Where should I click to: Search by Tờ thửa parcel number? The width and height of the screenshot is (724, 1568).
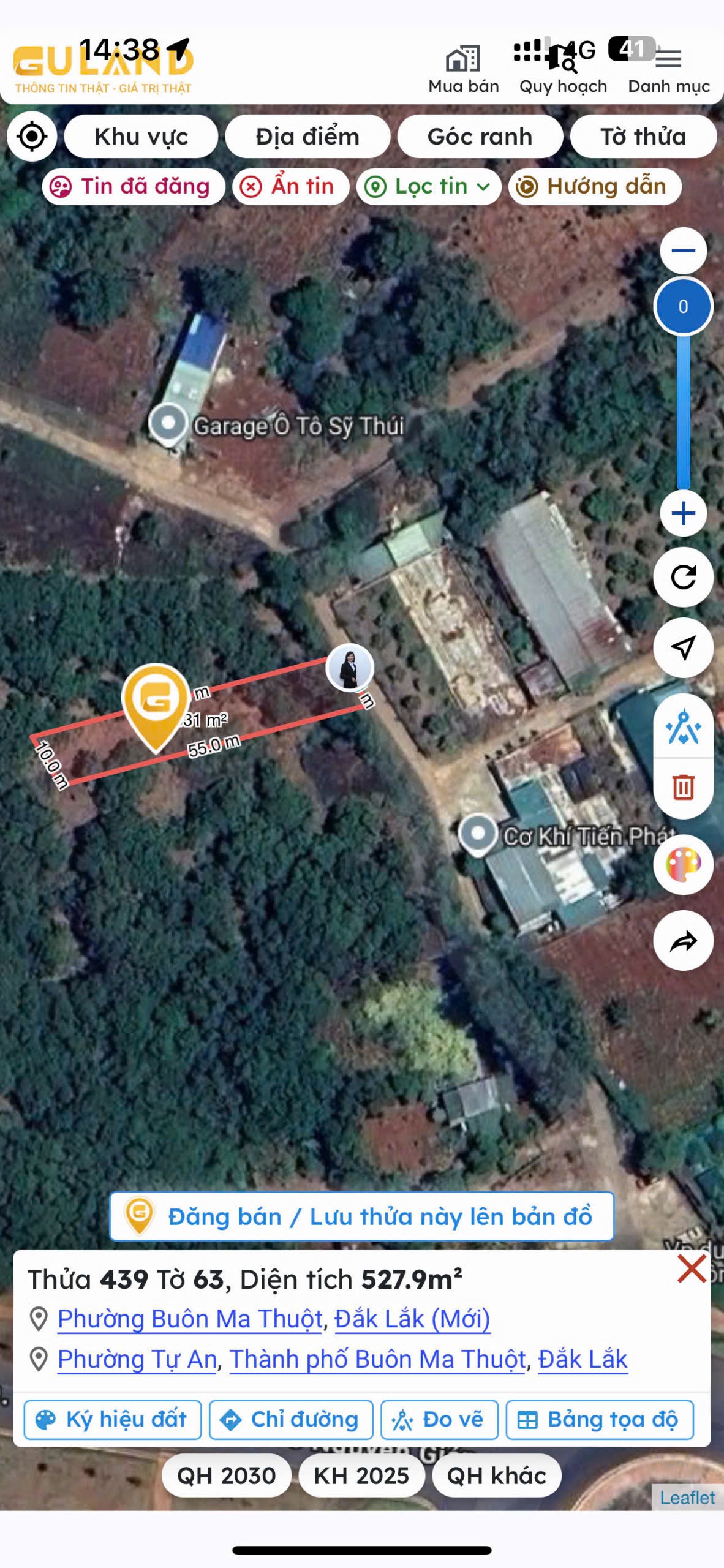pos(643,137)
